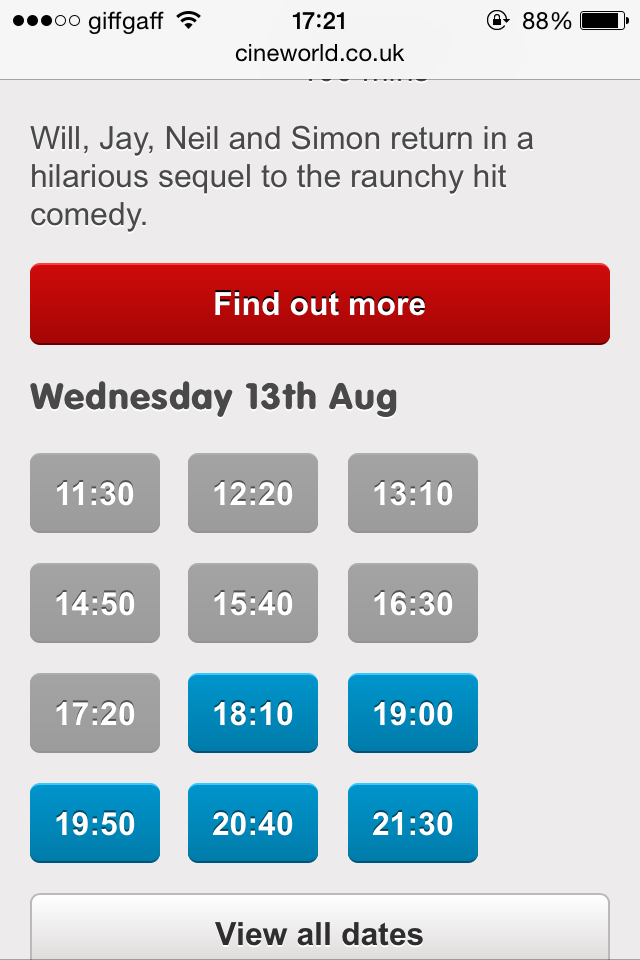Select the 21:30 late showtime
Screen dimensions: 640x960
[412, 823]
